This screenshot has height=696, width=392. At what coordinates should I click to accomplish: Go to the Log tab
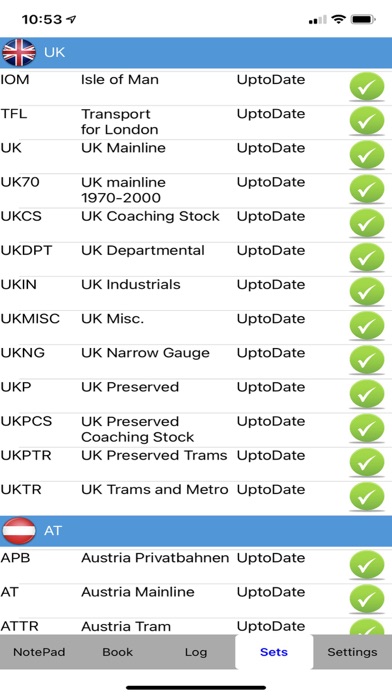pos(196,652)
